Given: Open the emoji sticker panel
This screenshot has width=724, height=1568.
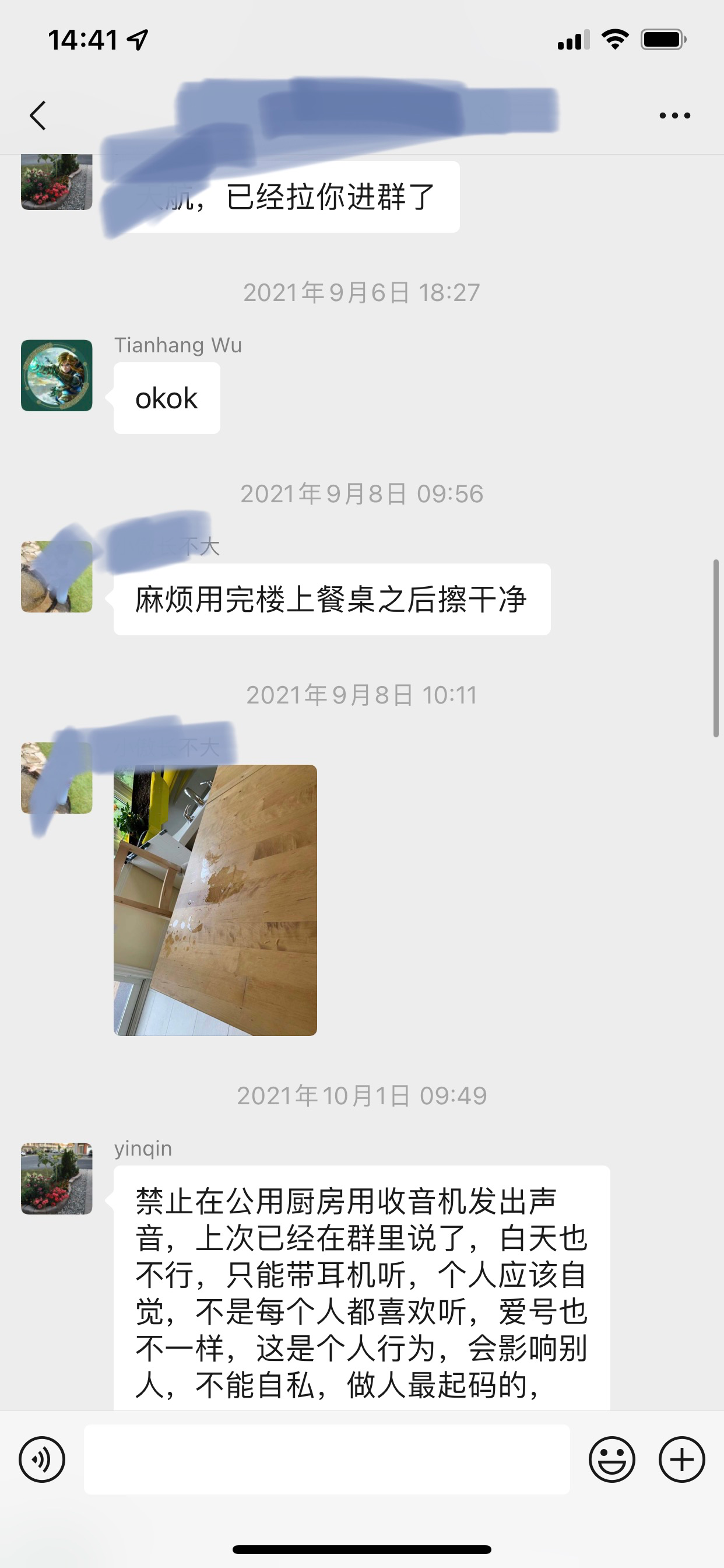Looking at the screenshot, I should coord(611,1459).
